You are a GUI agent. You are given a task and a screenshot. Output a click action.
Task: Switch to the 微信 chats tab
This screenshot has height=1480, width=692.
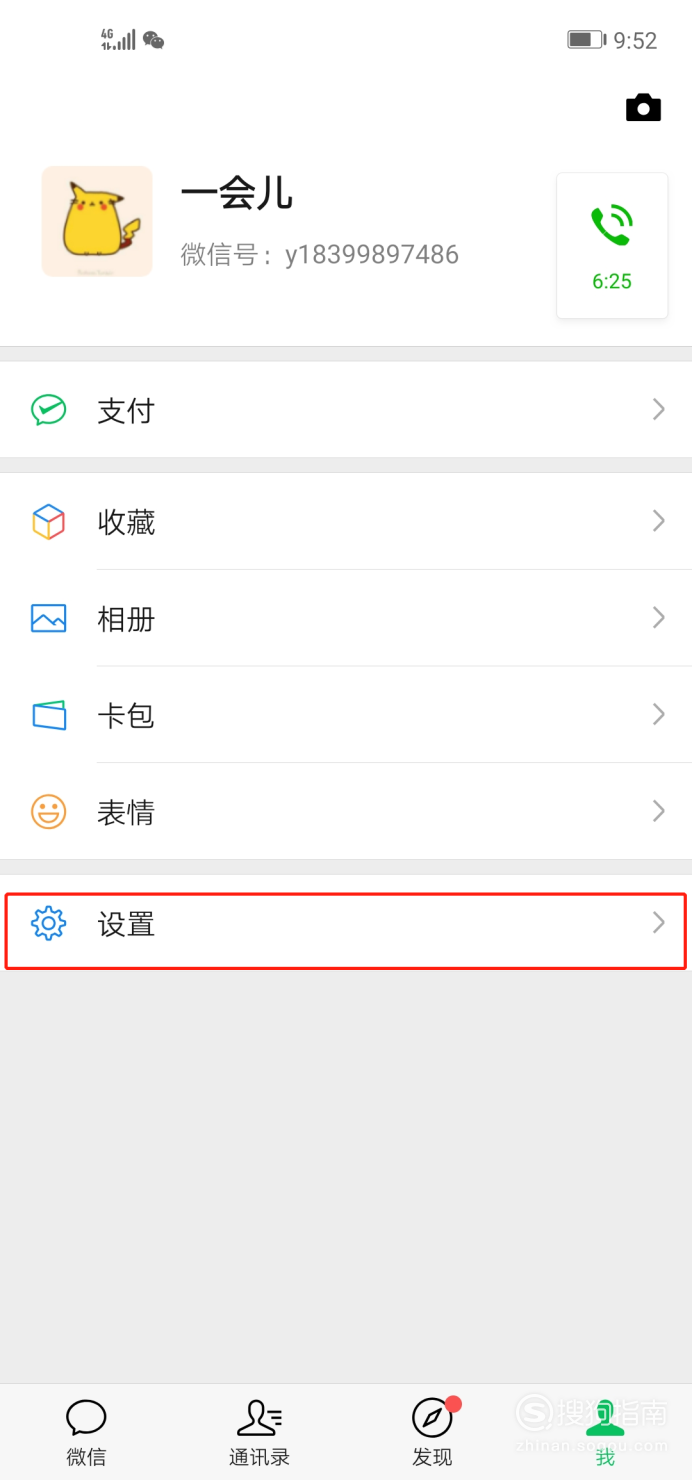click(86, 1432)
